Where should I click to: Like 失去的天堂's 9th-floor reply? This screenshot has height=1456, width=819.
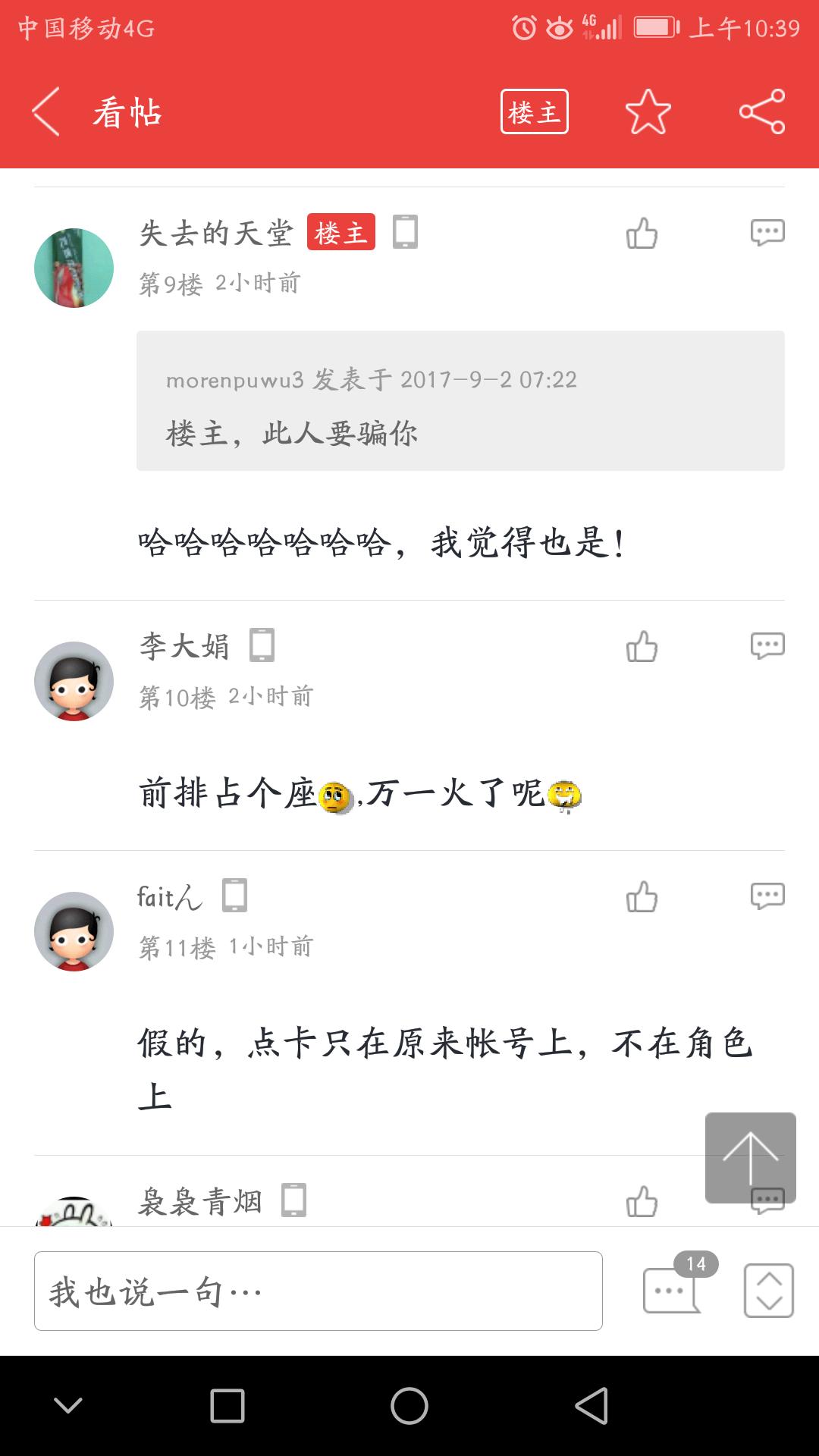[642, 234]
